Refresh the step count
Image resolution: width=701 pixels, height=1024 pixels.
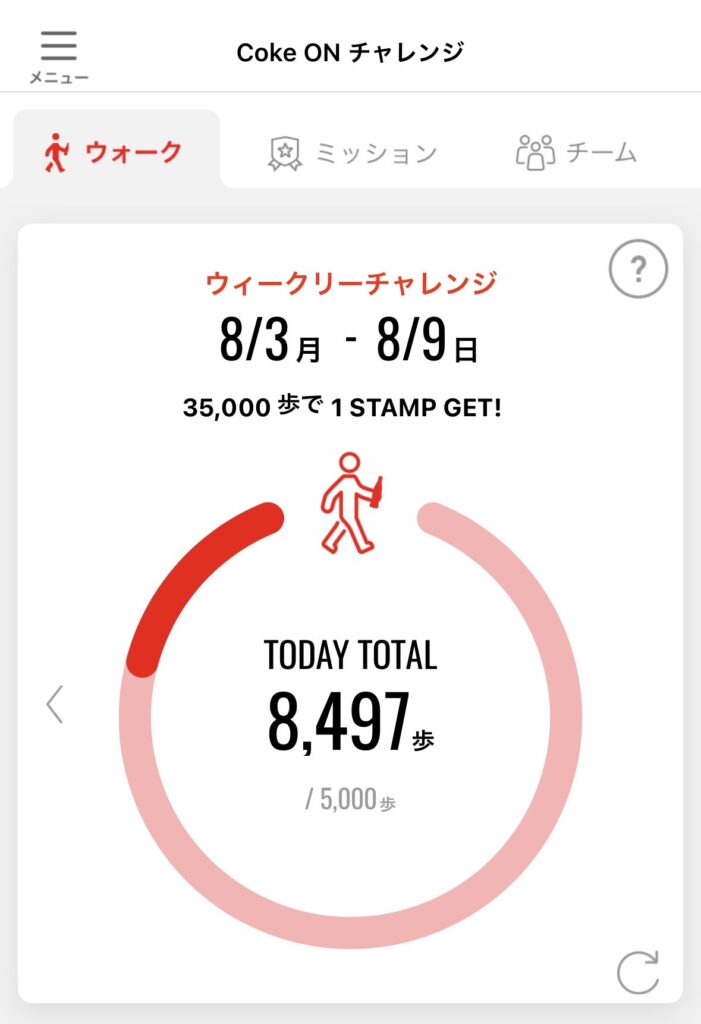click(638, 972)
